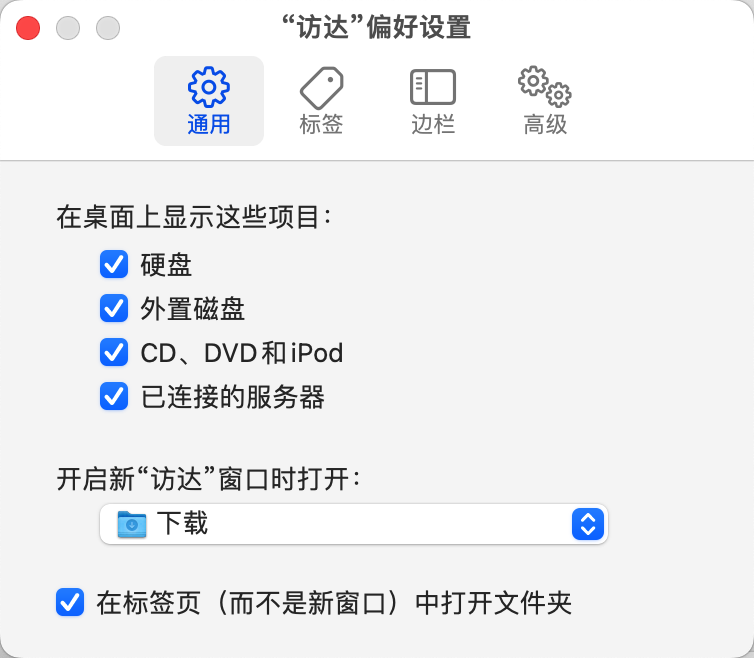This screenshot has width=754, height=658.
Task: Open the 高级 settings tab
Action: [x=545, y=102]
